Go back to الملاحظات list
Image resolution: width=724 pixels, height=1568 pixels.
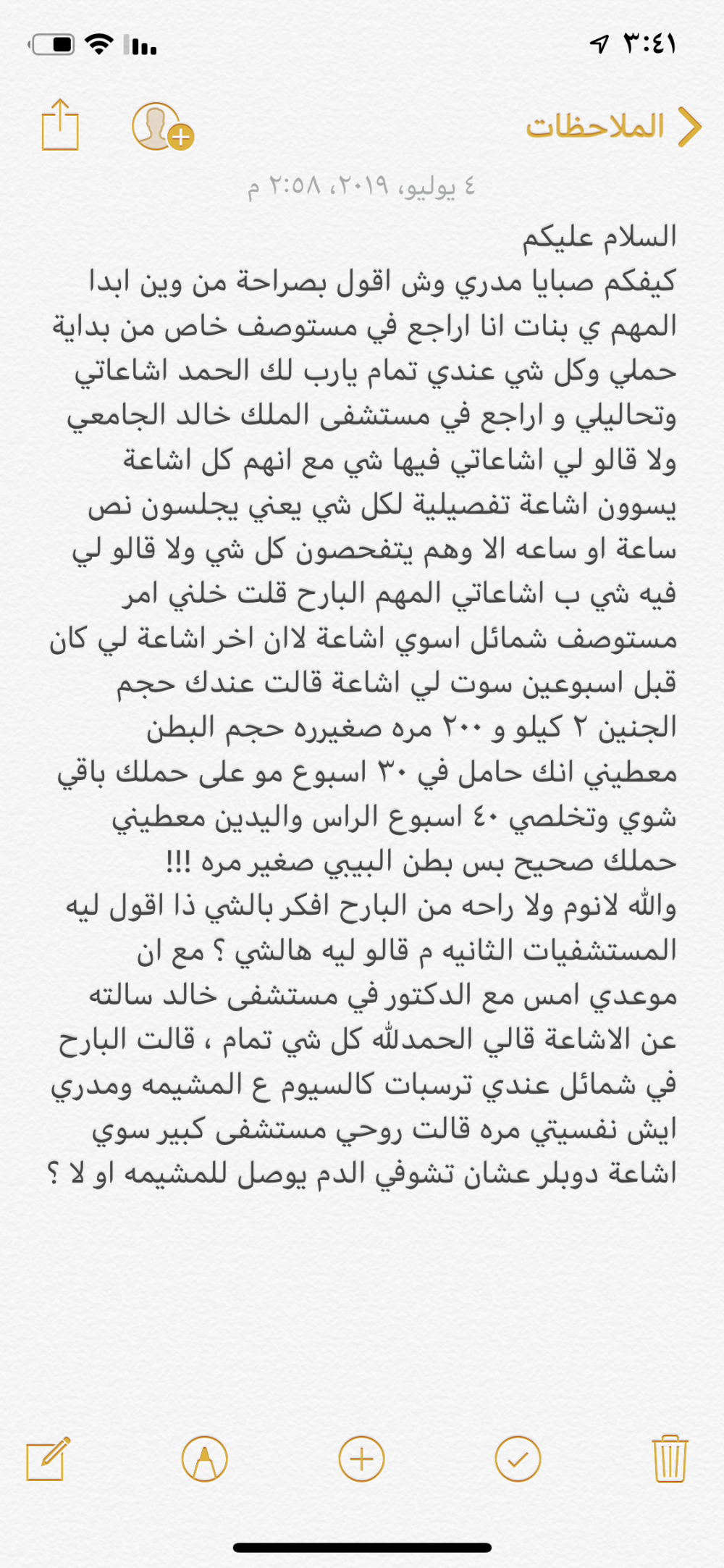click(x=613, y=127)
